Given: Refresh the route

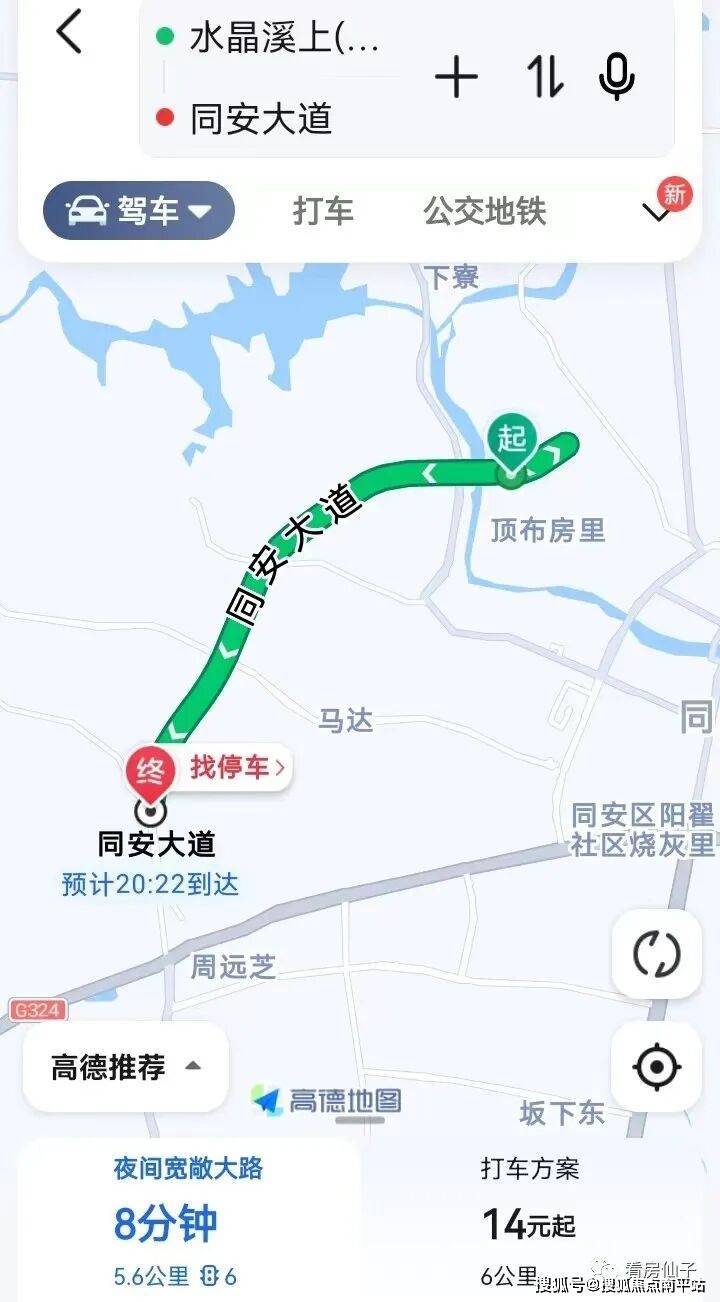Looking at the screenshot, I should [656, 954].
